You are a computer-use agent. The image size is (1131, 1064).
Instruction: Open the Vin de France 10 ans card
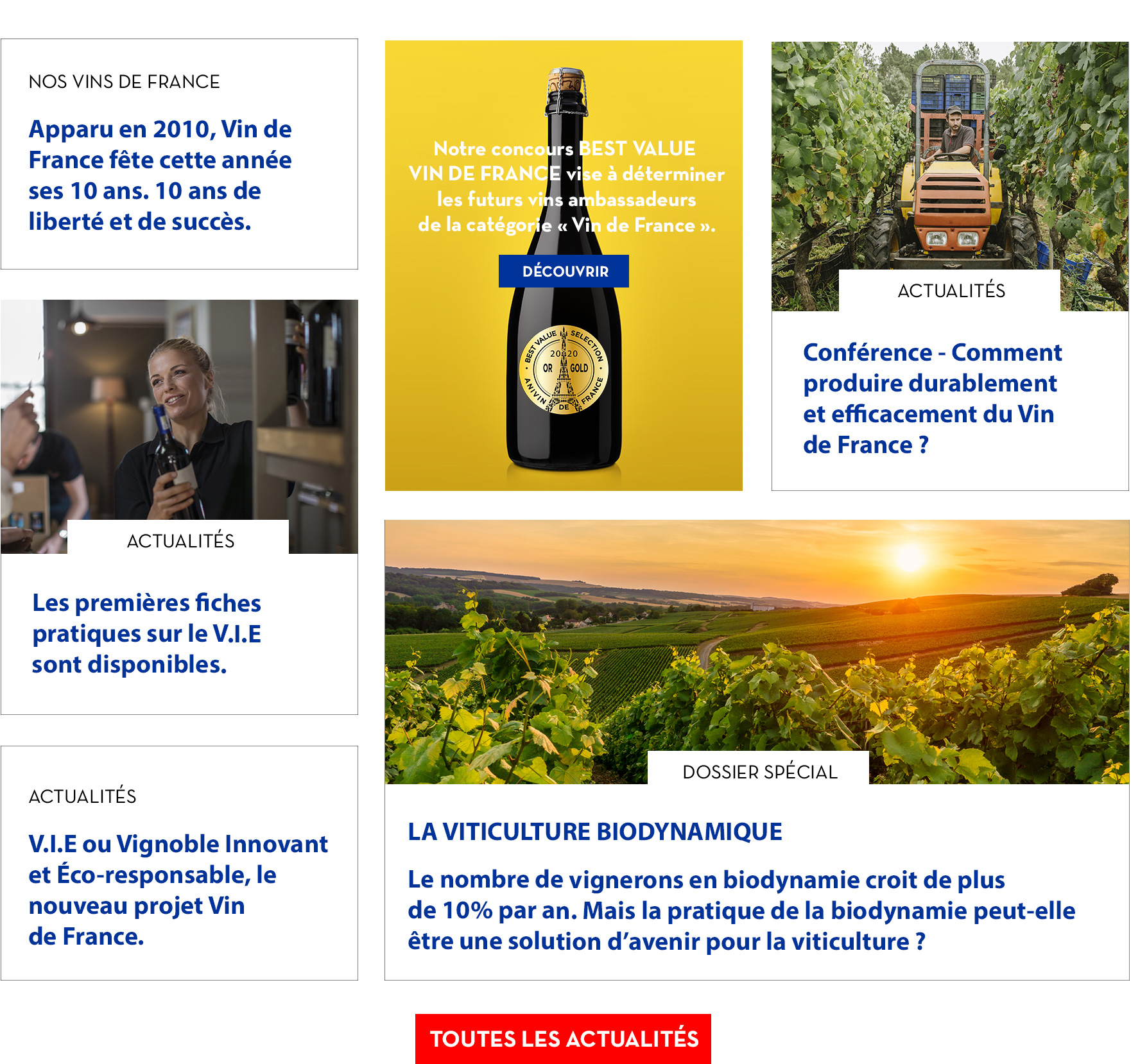[160, 175]
